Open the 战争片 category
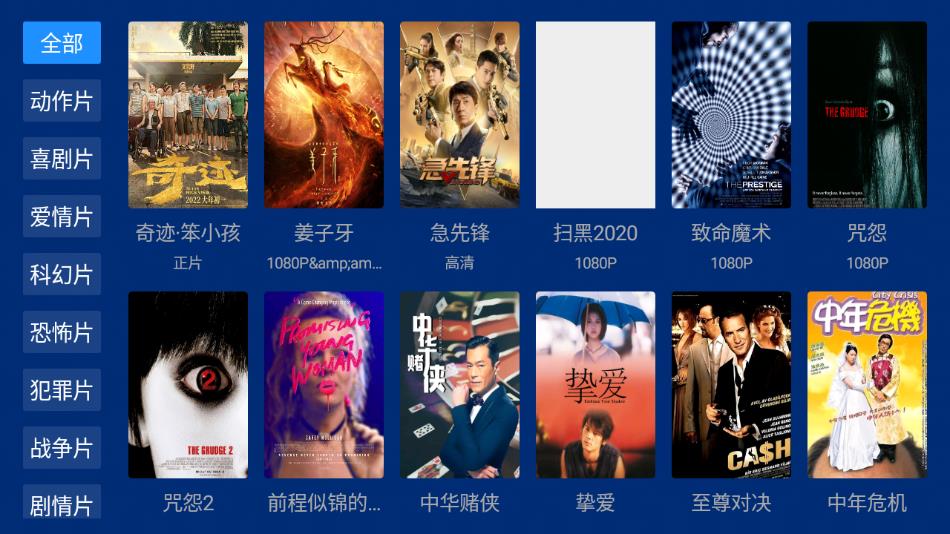This screenshot has height=534, width=950. coord(61,448)
